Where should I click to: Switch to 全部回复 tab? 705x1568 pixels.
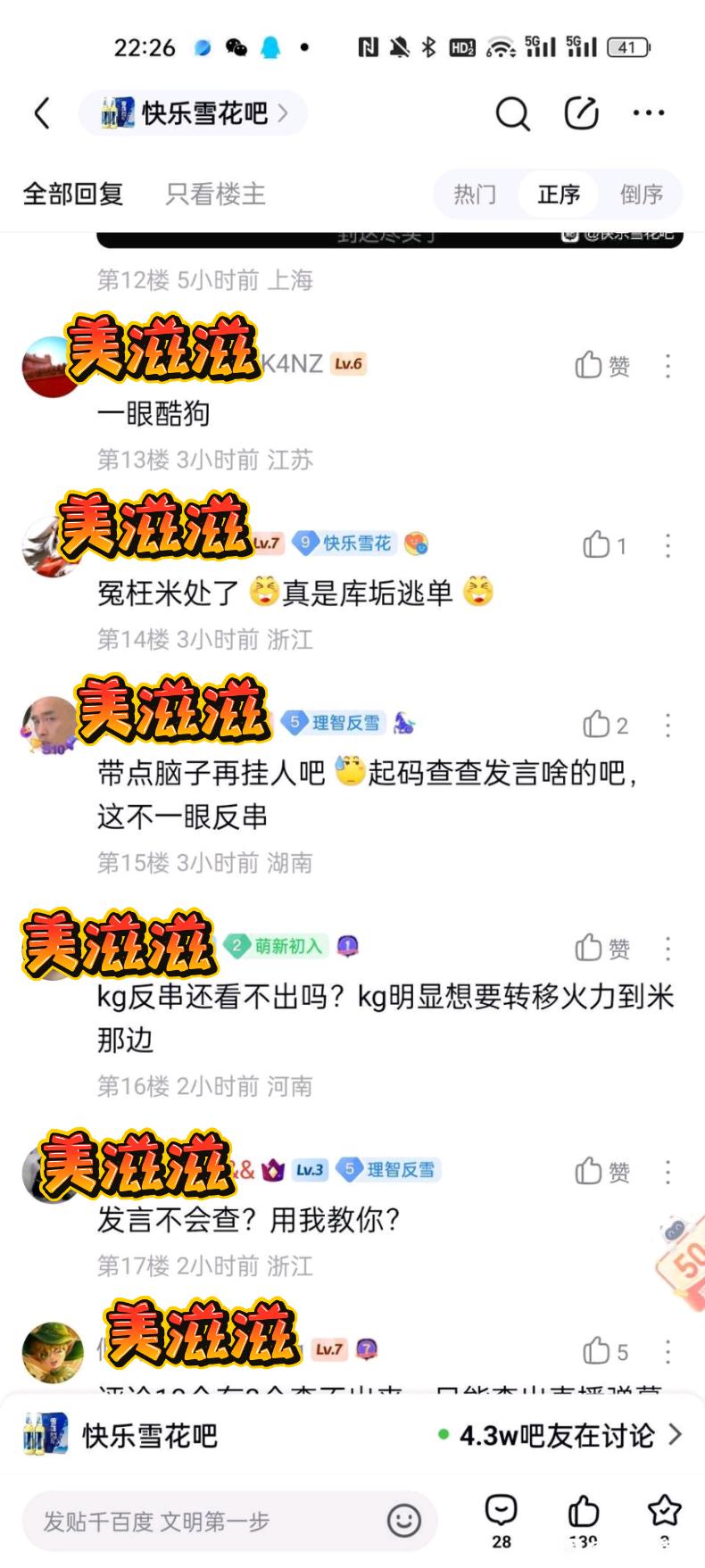point(73,194)
